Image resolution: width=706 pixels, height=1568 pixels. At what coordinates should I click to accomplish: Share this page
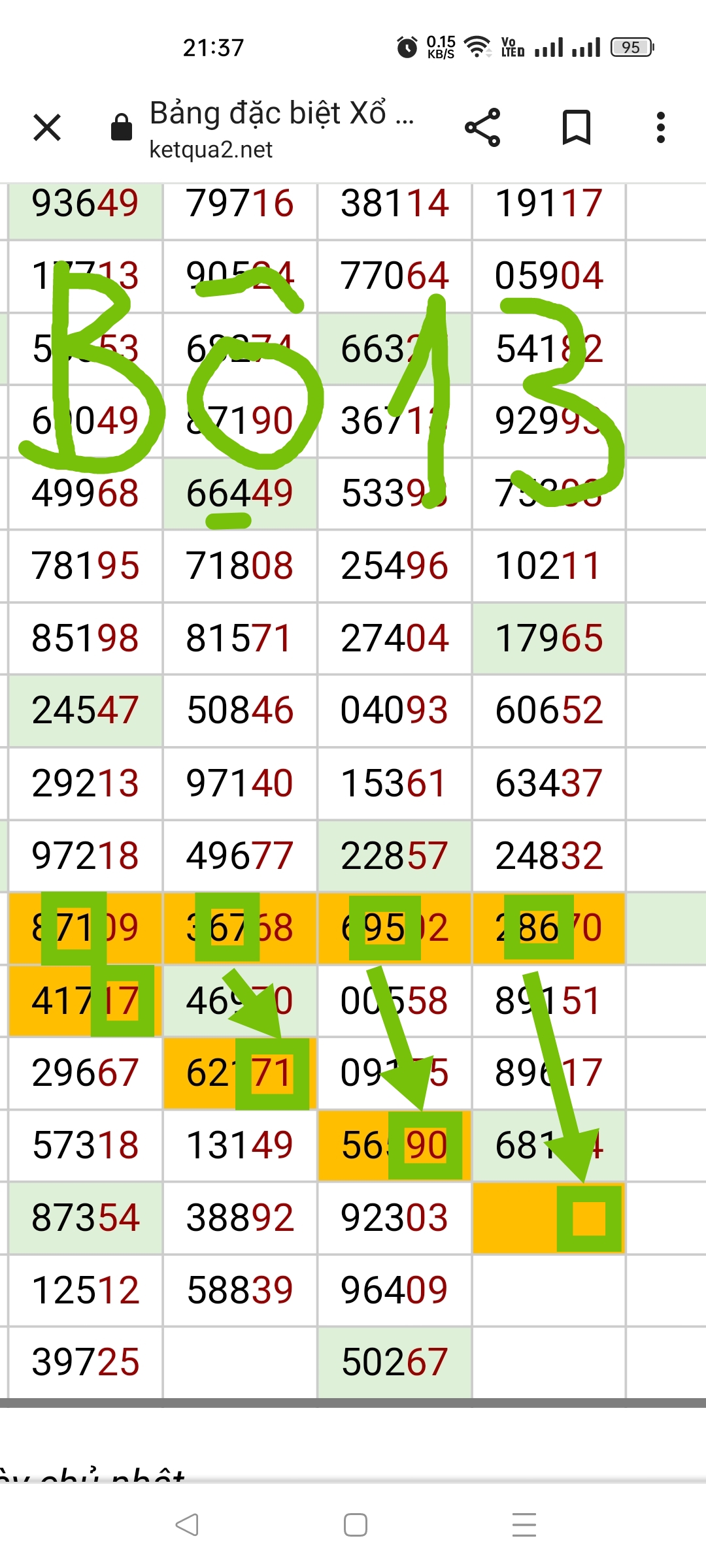pyautogui.click(x=482, y=127)
